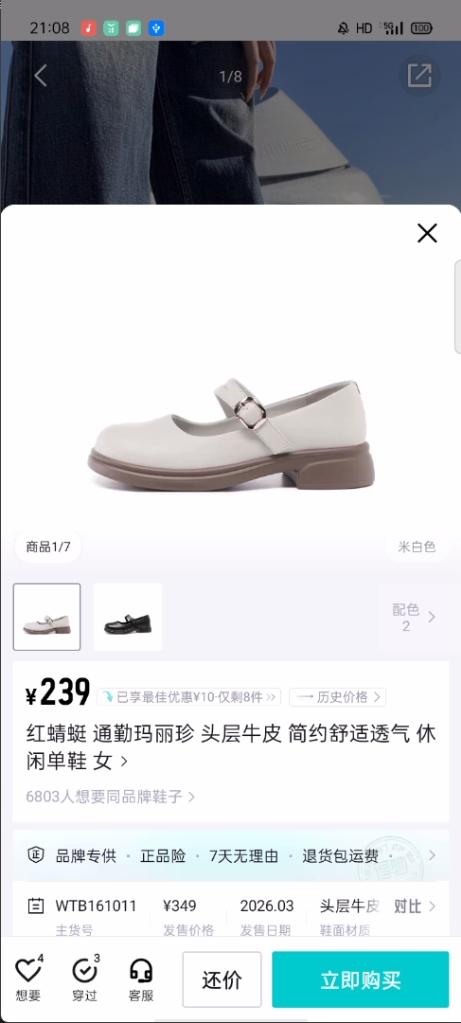Close the product detail sheet
The height and width of the screenshot is (1023, 461).
point(427,233)
